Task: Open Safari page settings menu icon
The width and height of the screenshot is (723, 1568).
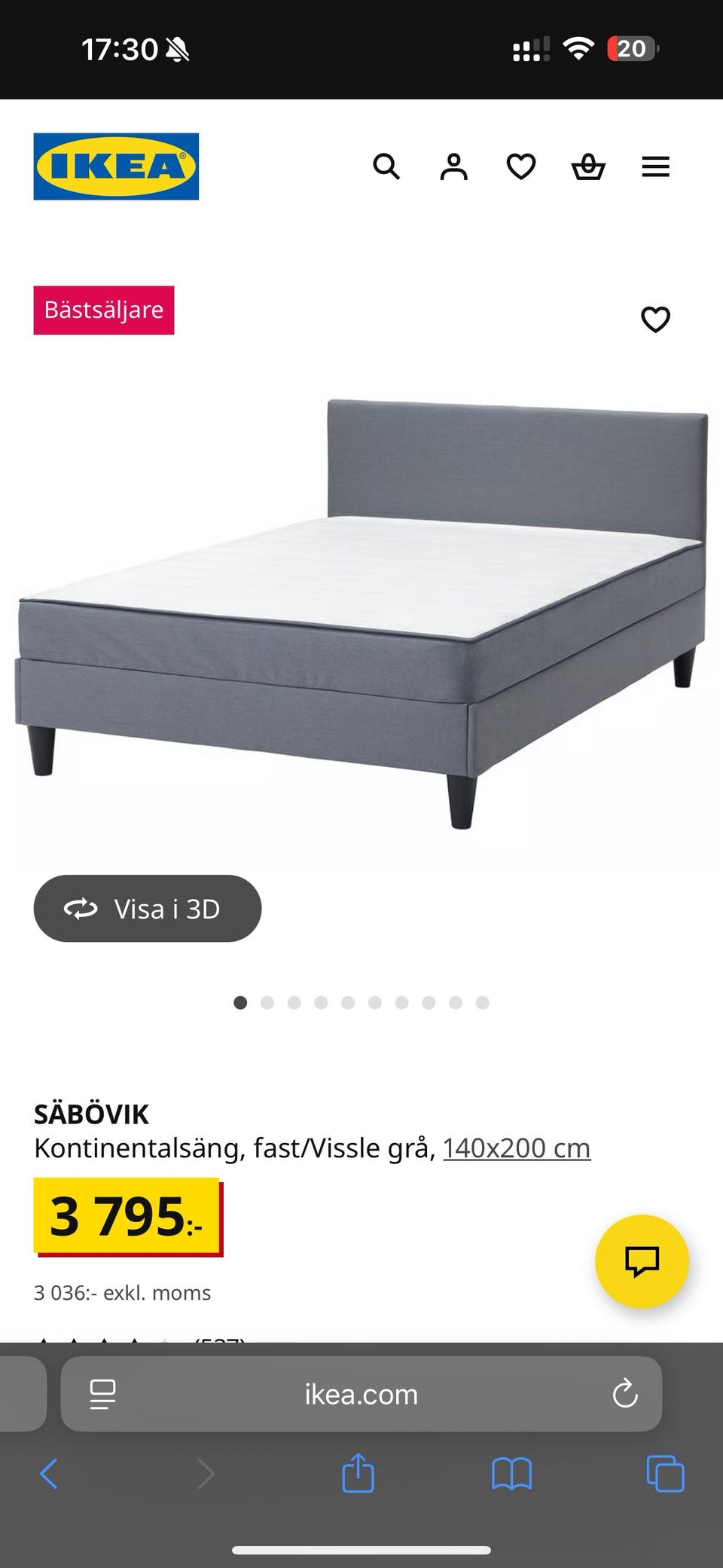Action: coord(102,1394)
